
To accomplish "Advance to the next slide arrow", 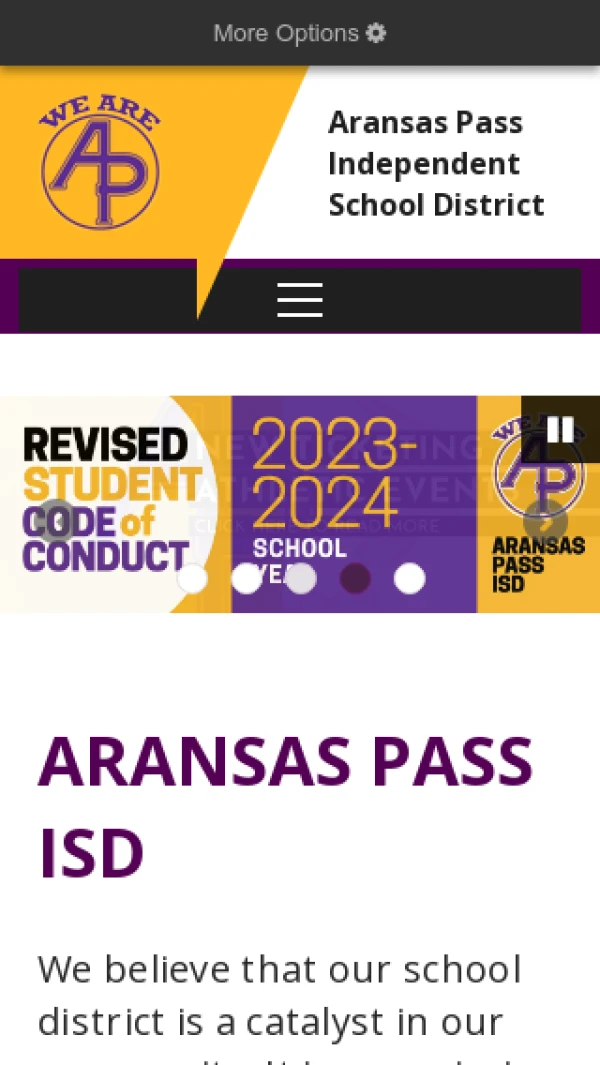I will click(x=545, y=520).
